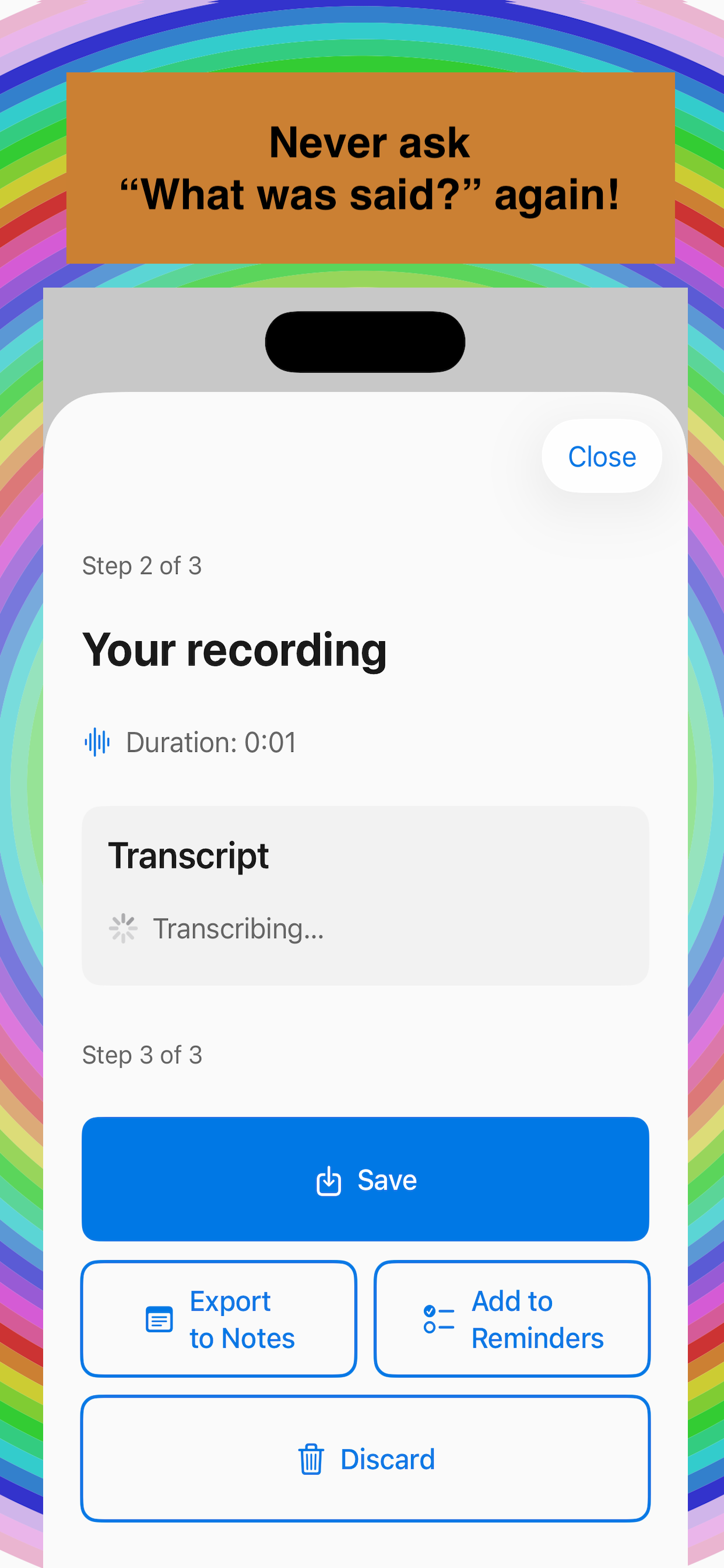
Task: Select the waveform symbol on the recording duration row
Action: (x=97, y=742)
